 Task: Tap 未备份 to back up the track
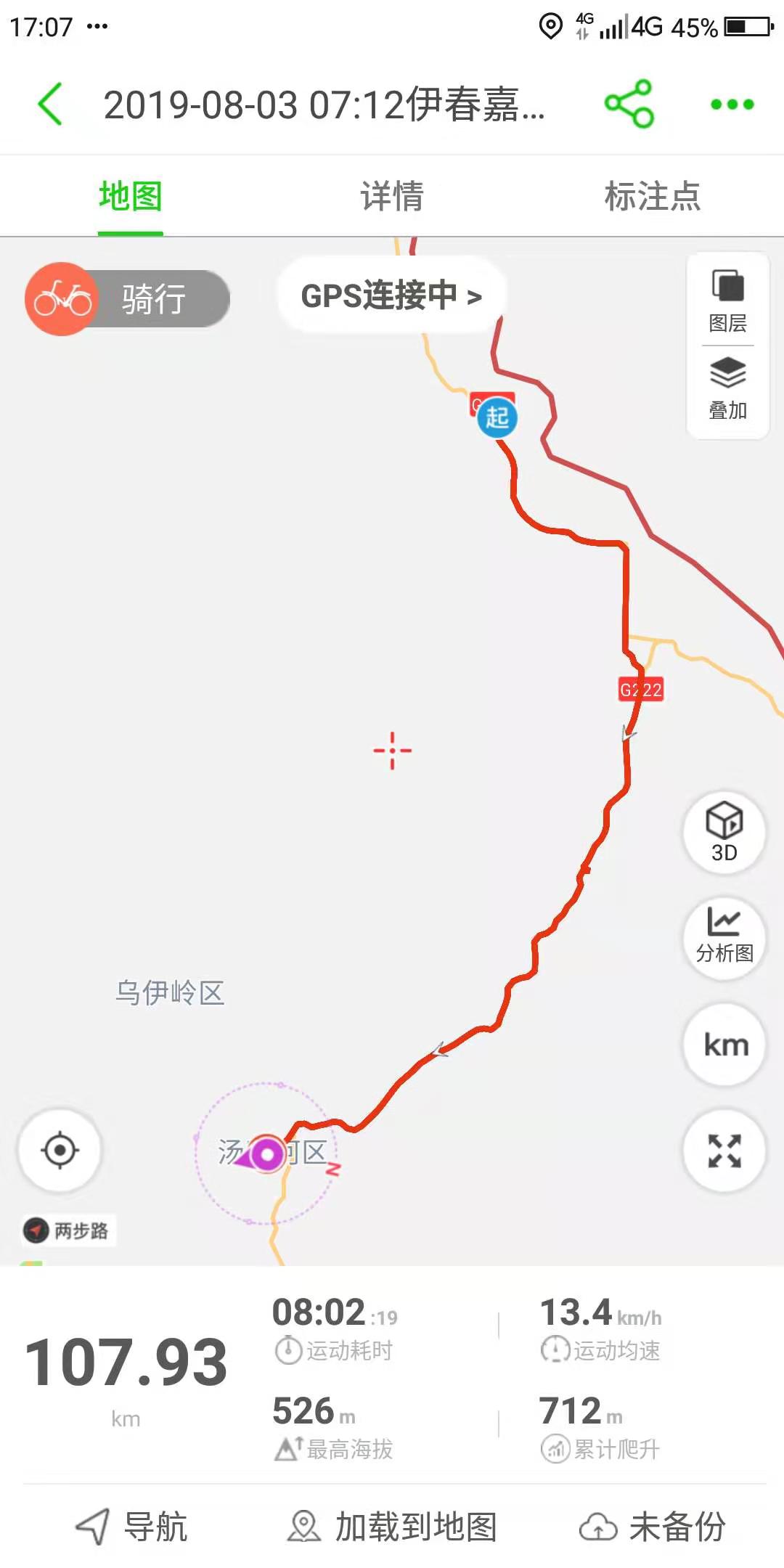coord(652,1526)
